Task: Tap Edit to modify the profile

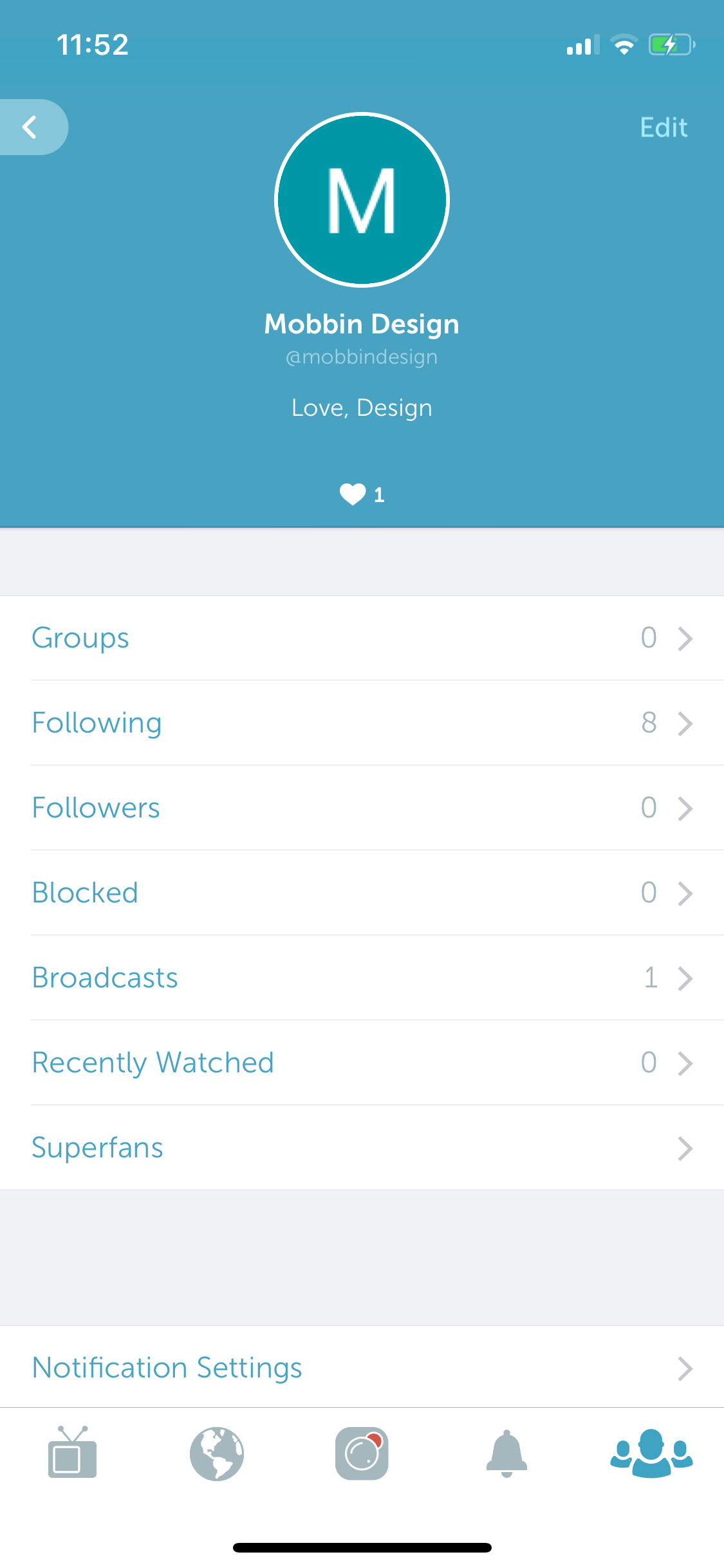Action: pyautogui.click(x=664, y=127)
